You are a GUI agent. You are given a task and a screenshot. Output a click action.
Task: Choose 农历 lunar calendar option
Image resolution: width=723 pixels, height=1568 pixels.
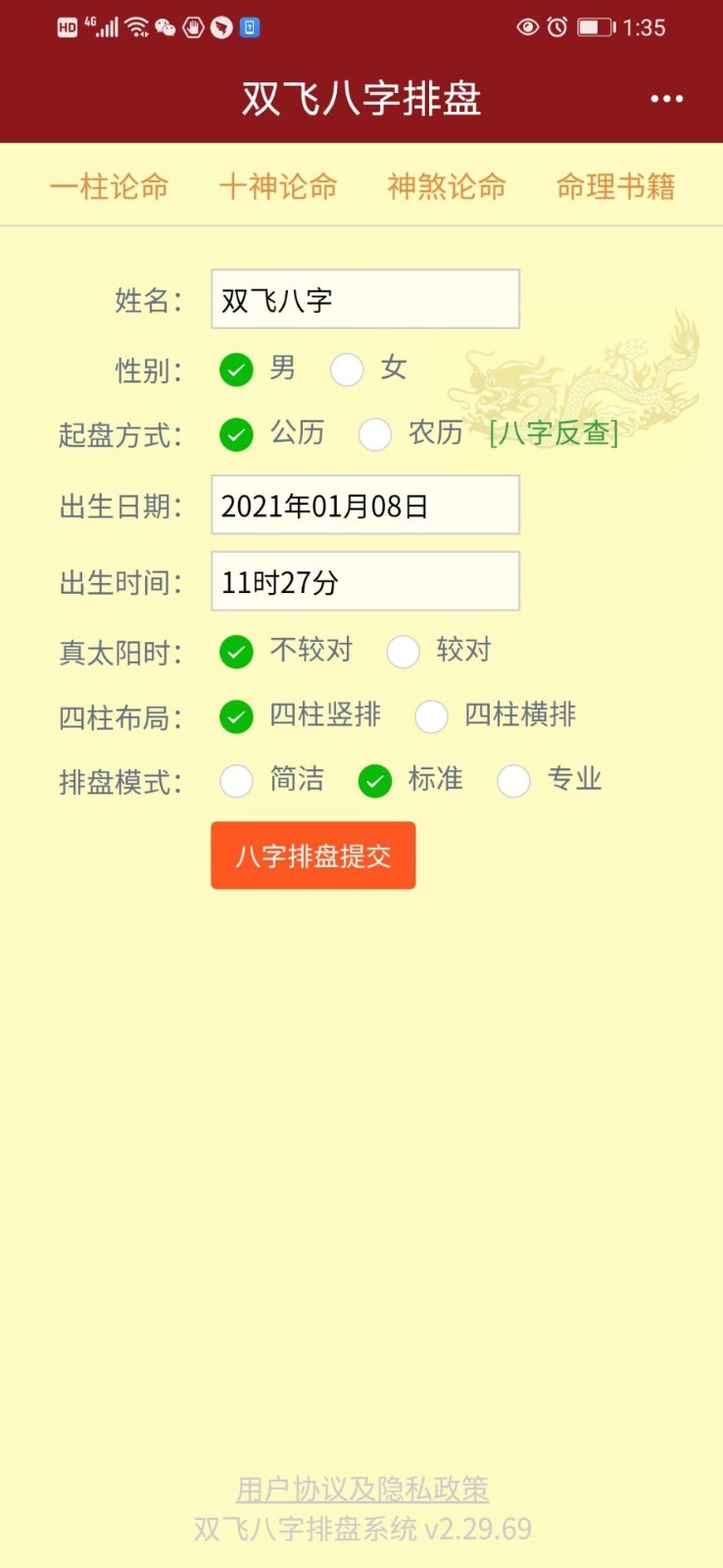410,433
